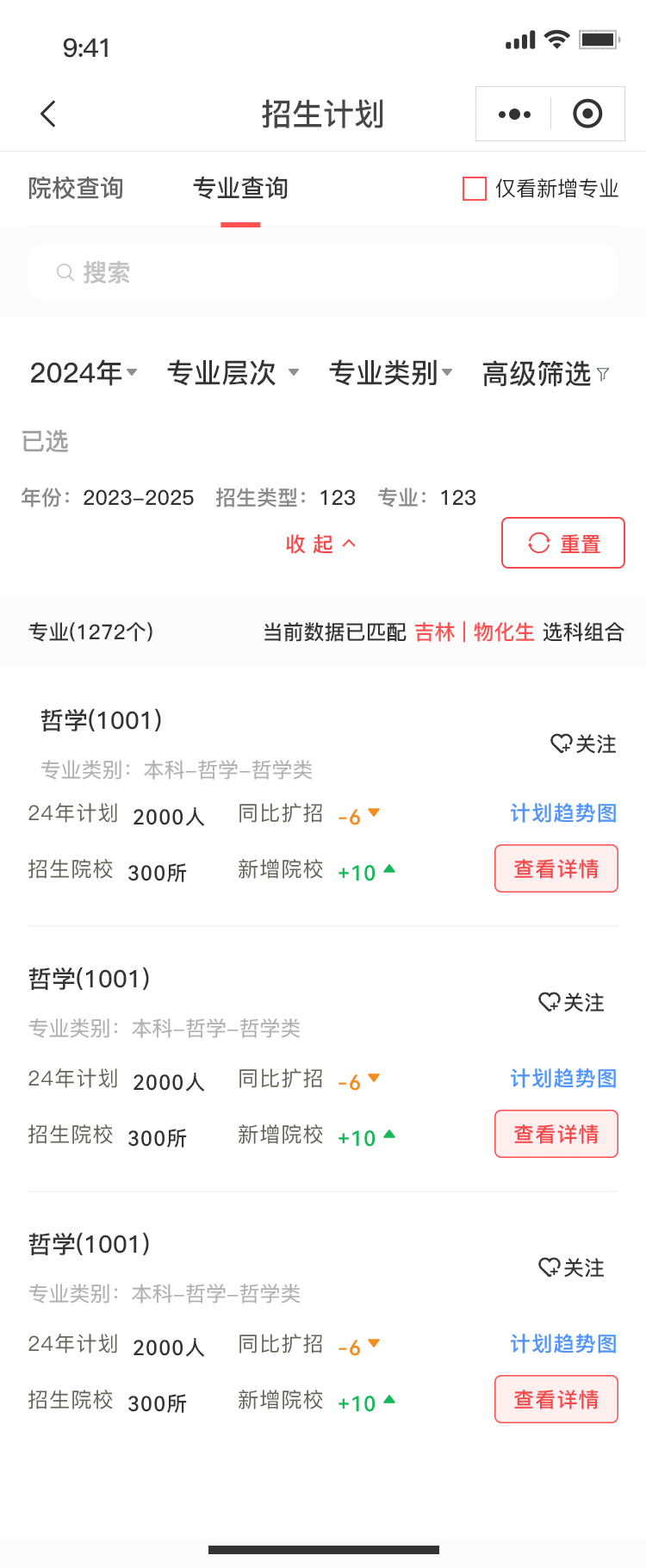Check the 仅看新增专业 checkbox
This screenshot has width=646, height=1568.
click(475, 189)
